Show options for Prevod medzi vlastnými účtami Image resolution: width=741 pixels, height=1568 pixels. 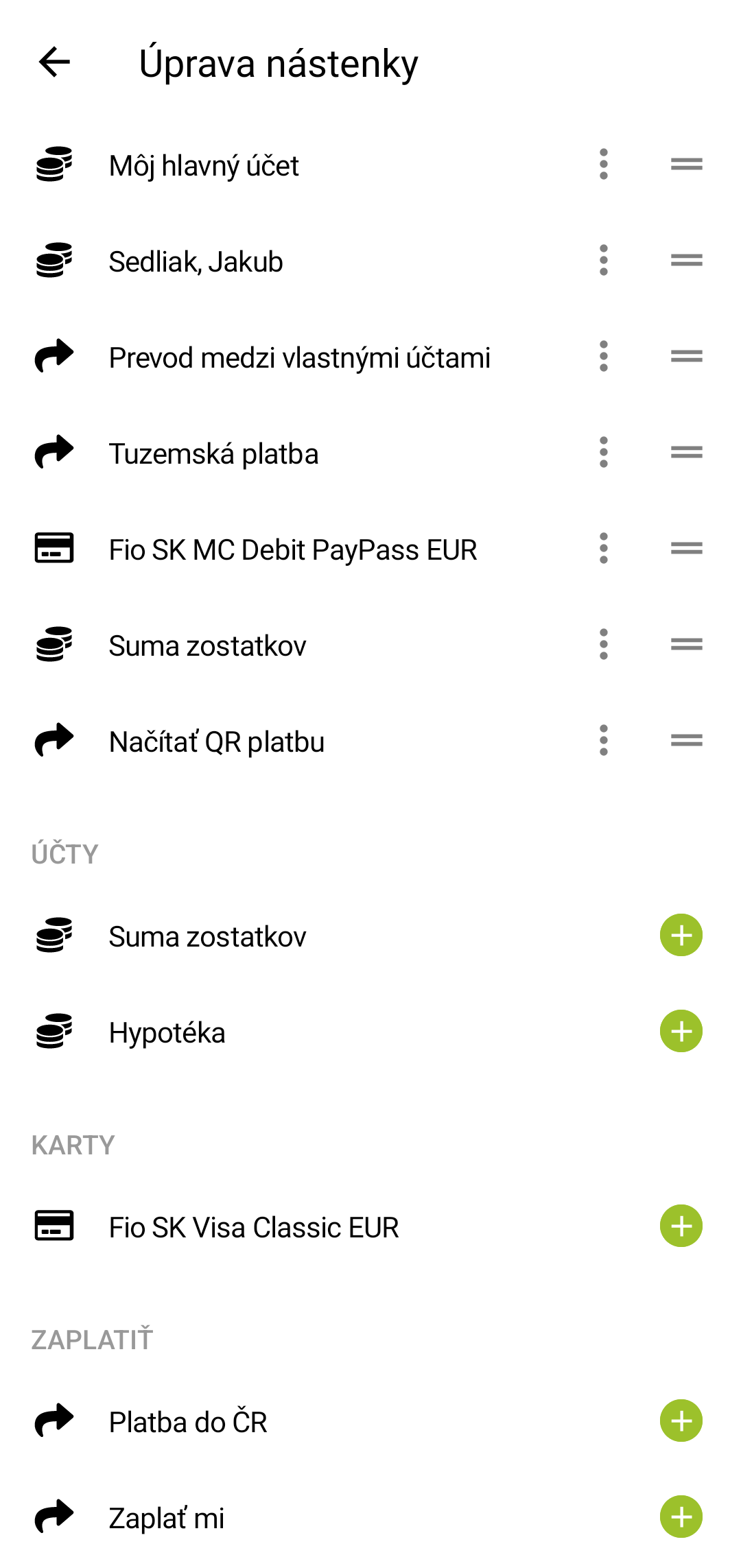(604, 357)
